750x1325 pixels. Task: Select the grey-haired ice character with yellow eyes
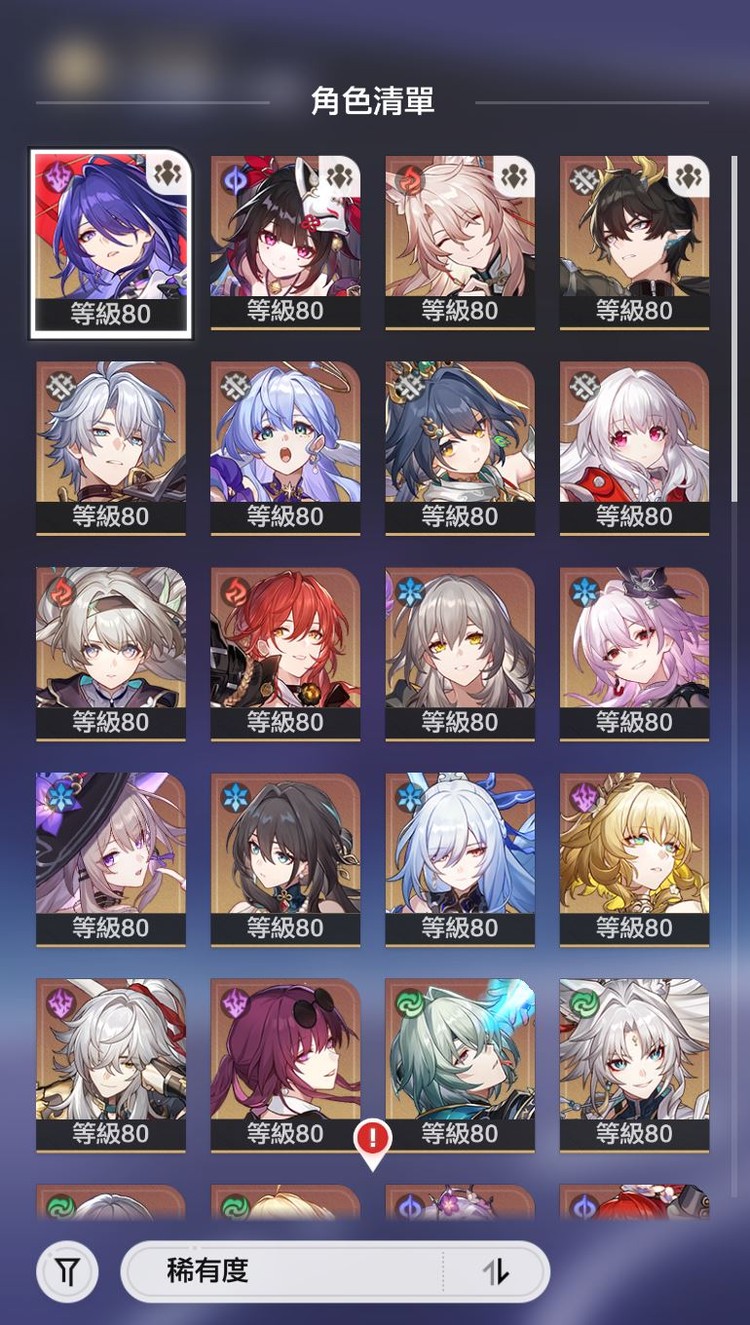coord(460,650)
